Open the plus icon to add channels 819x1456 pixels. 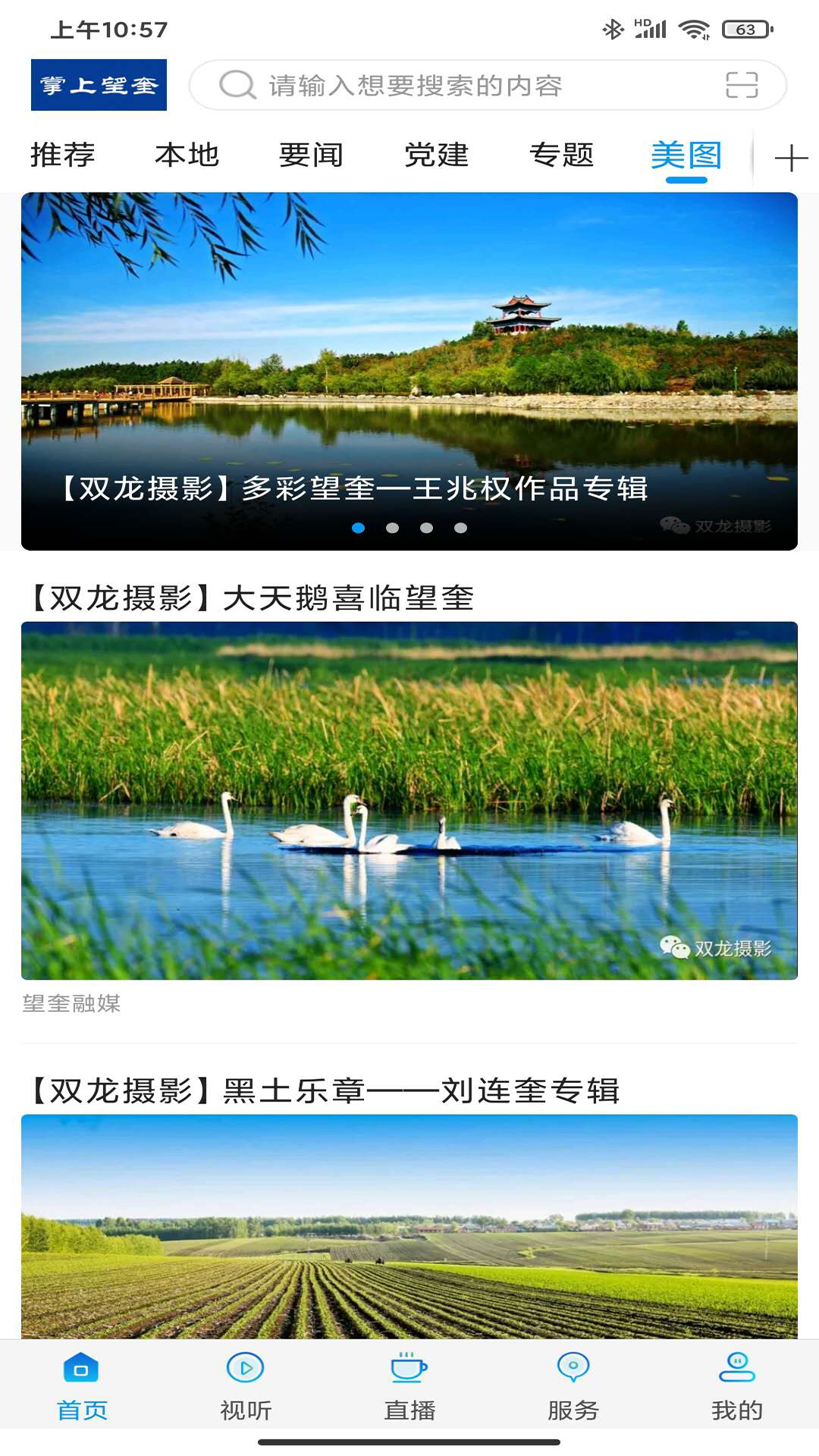point(790,158)
